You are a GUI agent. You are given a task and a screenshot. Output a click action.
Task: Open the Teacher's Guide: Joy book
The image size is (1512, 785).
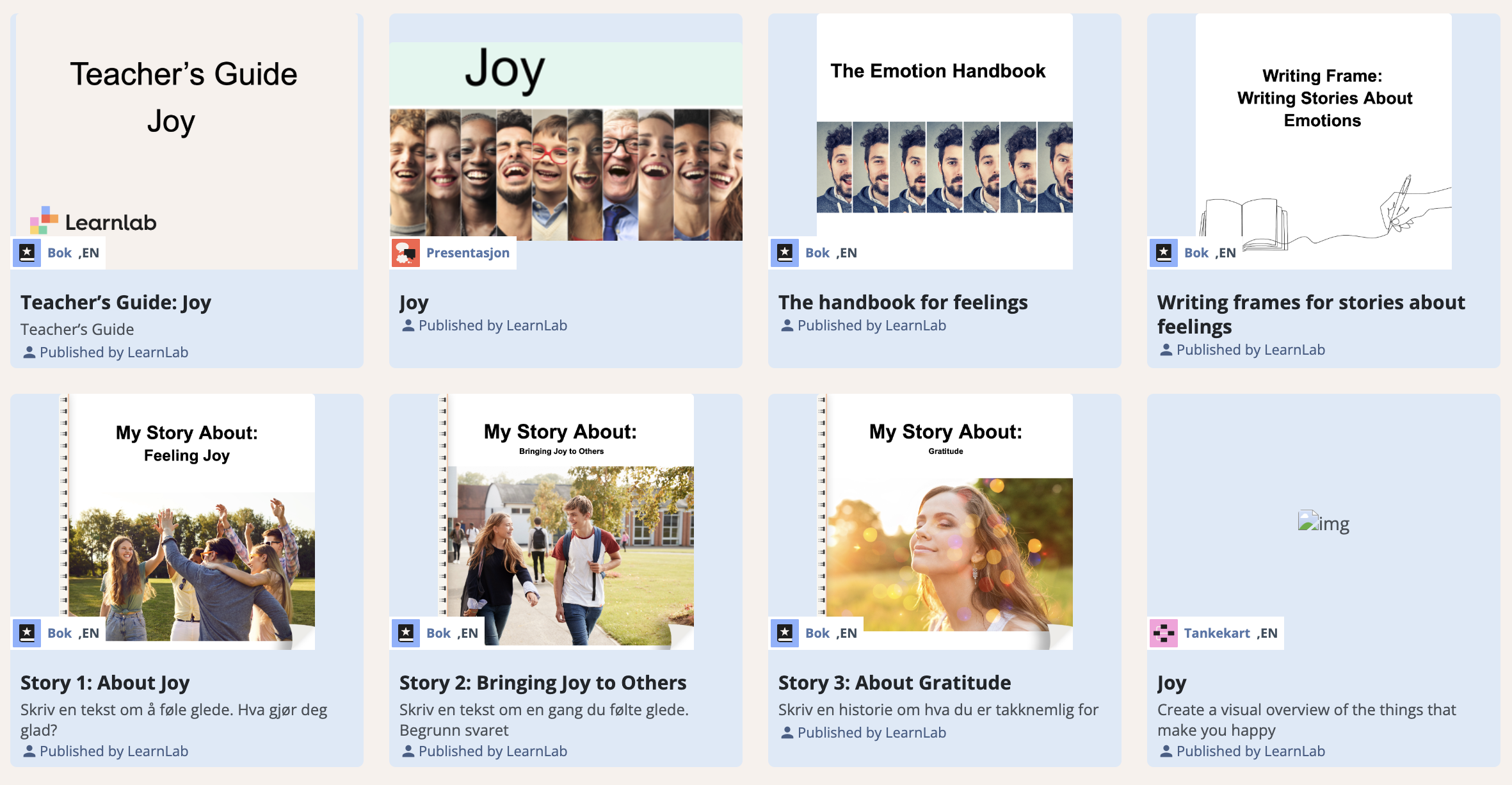point(116,302)
